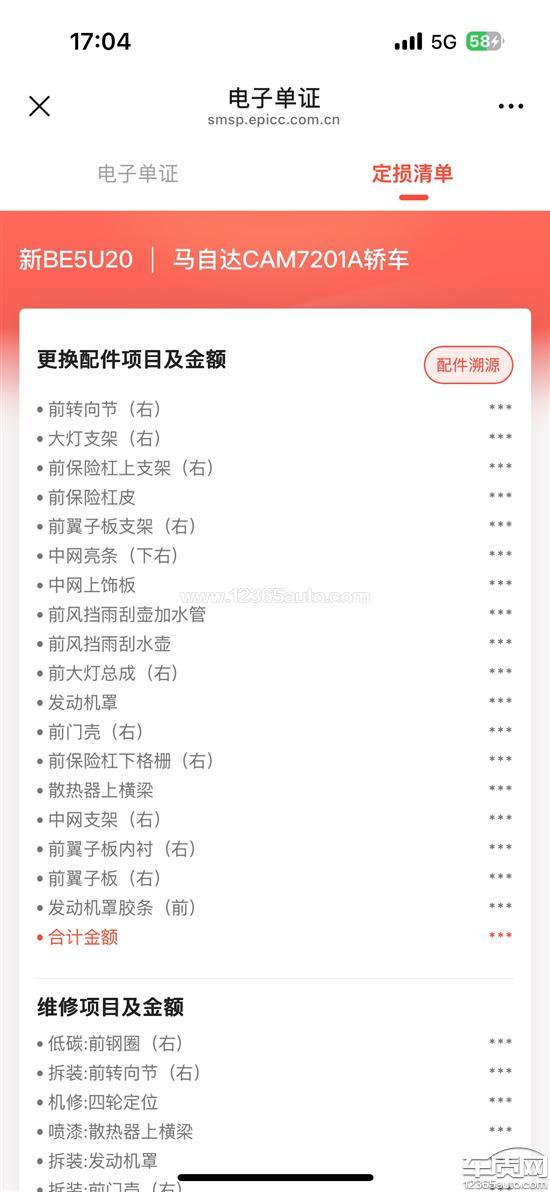550x1192 pixels.
Task: Switch to the 电子单证 tab
Action: click(138, 173)
